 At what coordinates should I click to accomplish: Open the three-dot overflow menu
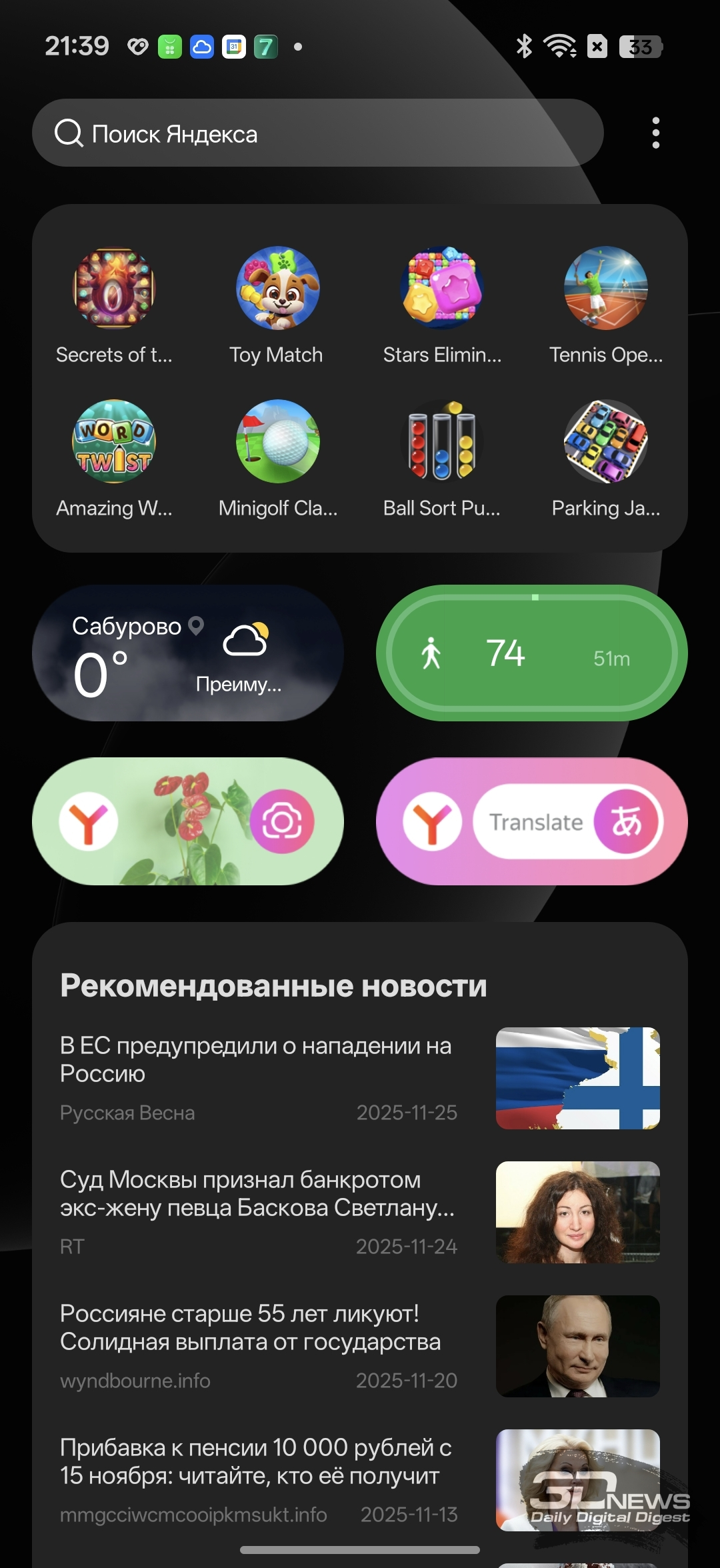[656, 133]
